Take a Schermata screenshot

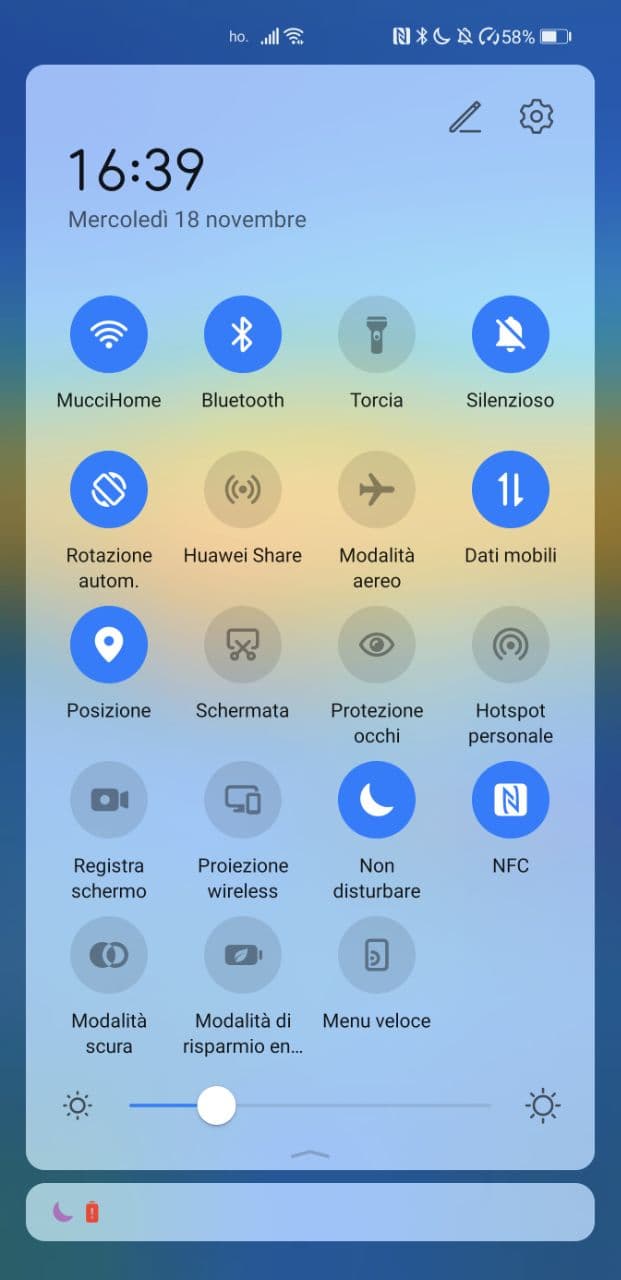click(243, 645)
